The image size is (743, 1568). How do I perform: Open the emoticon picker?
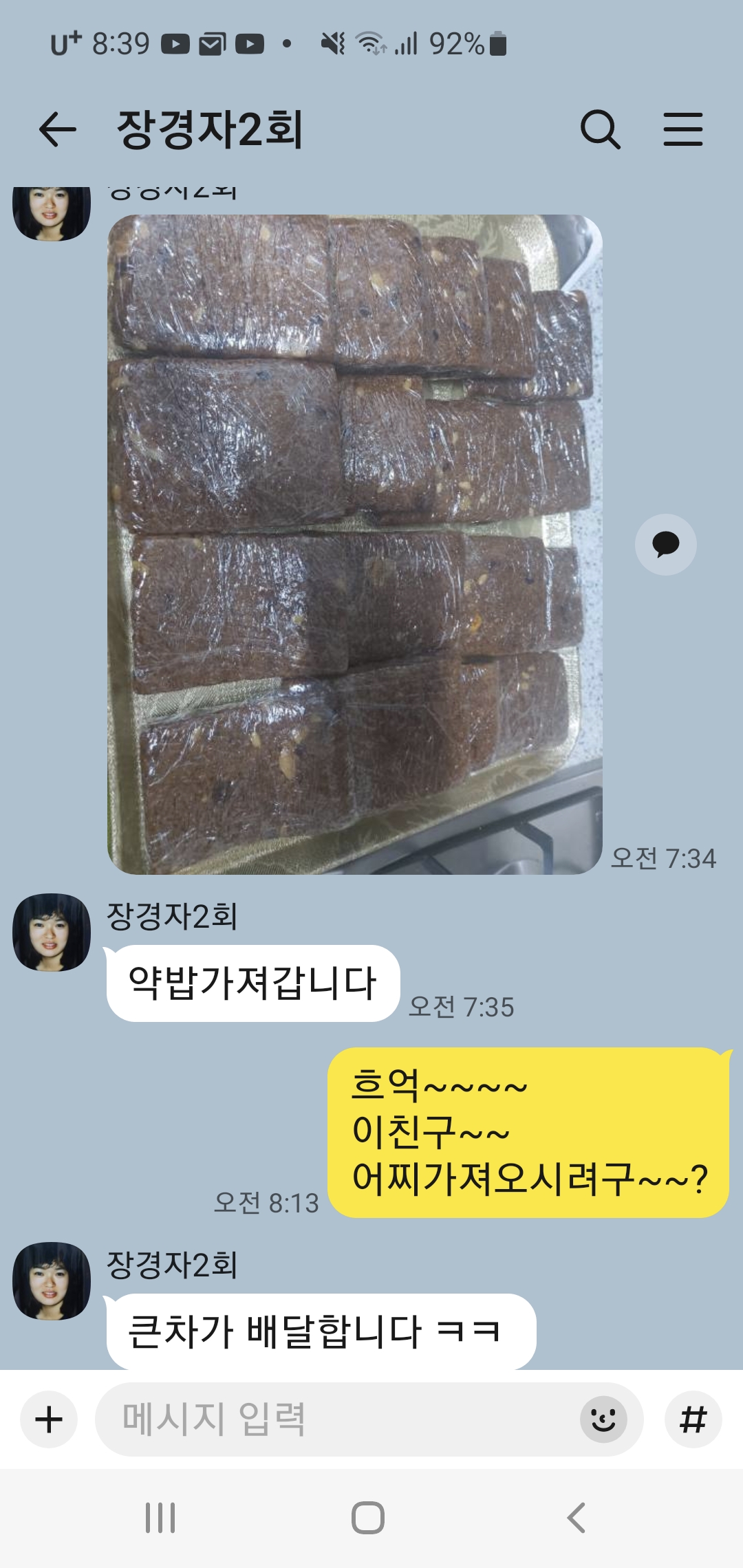603,1419
